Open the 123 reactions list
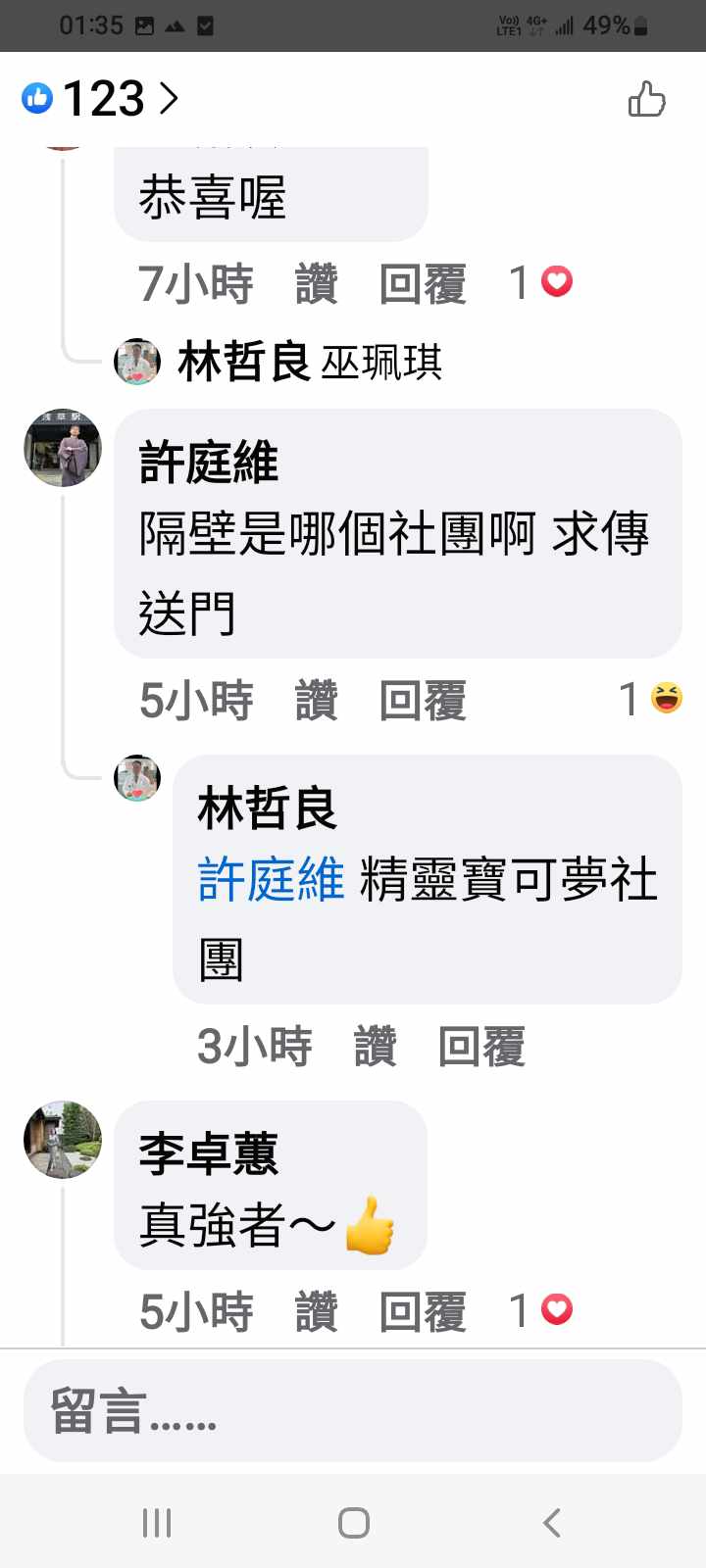Image resolution: width=706 pixels, height=1568 pixels. [x=101, y=98]
